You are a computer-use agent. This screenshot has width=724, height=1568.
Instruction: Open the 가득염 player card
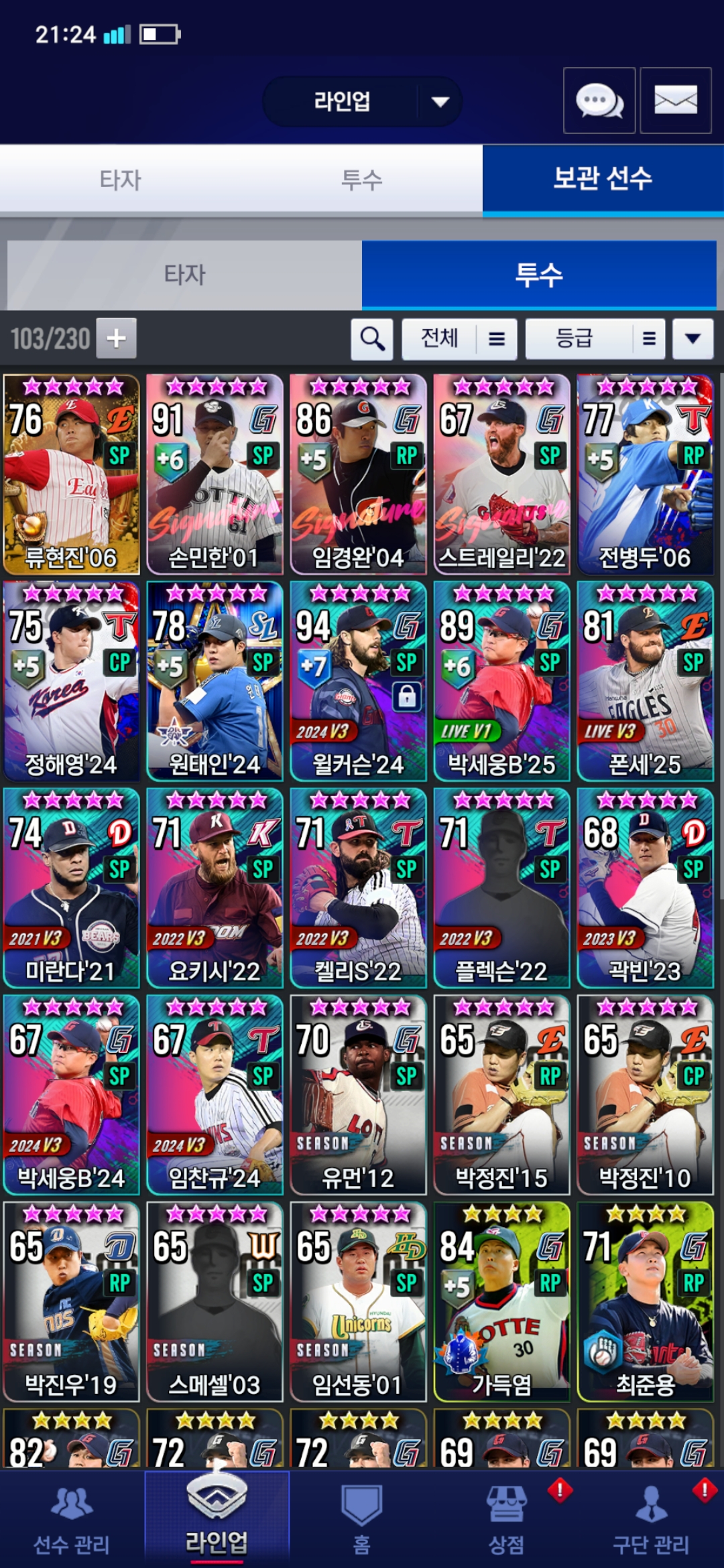pos(501,1301)
